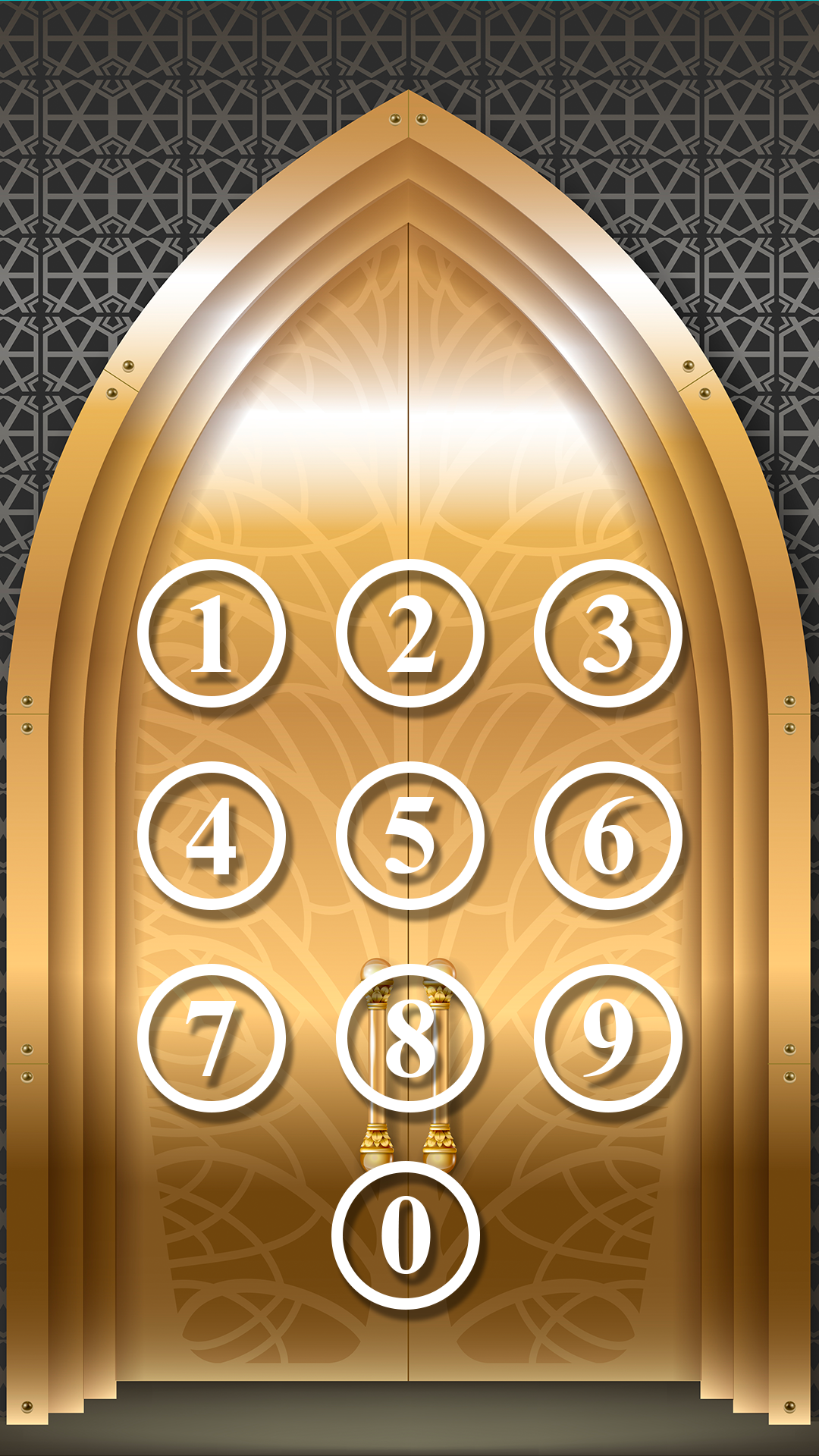Image resolution: width=819 pixels, height=1456 pixels.
Task: Tap the number 4 circle
Action: click(x=212, y=836)
